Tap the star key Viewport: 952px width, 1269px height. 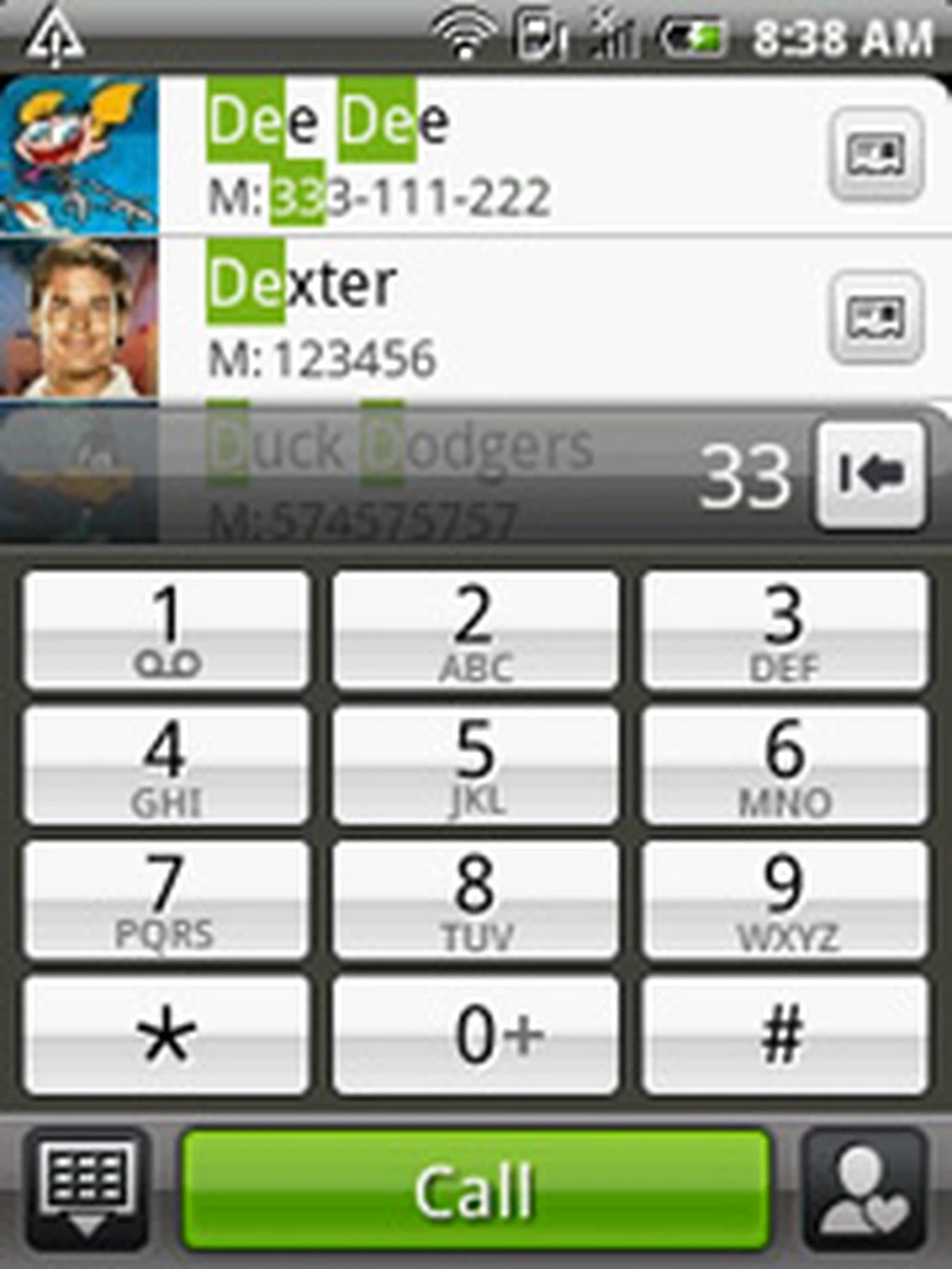pyautogui.click(x=166, y=1035)
